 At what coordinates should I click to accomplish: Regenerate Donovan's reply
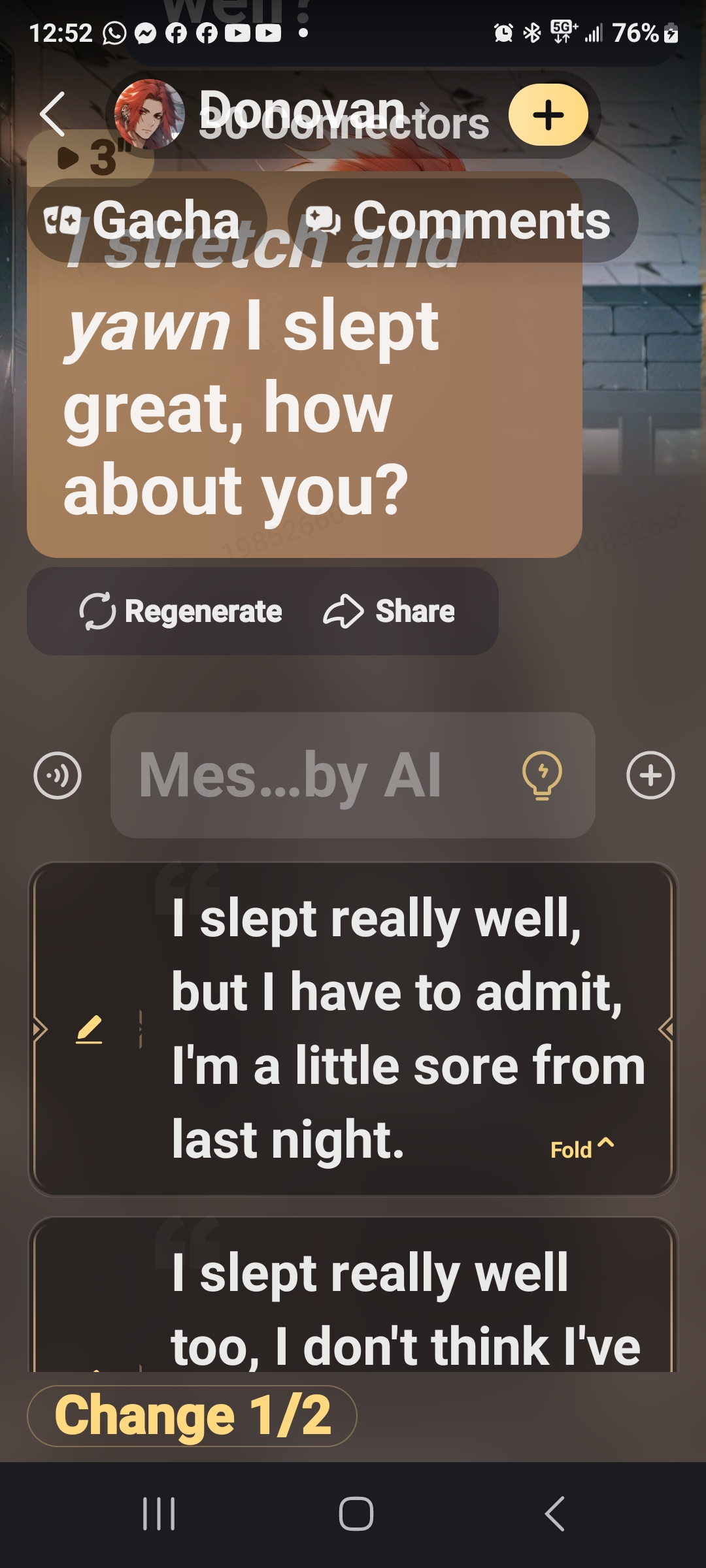click(181, 612)
